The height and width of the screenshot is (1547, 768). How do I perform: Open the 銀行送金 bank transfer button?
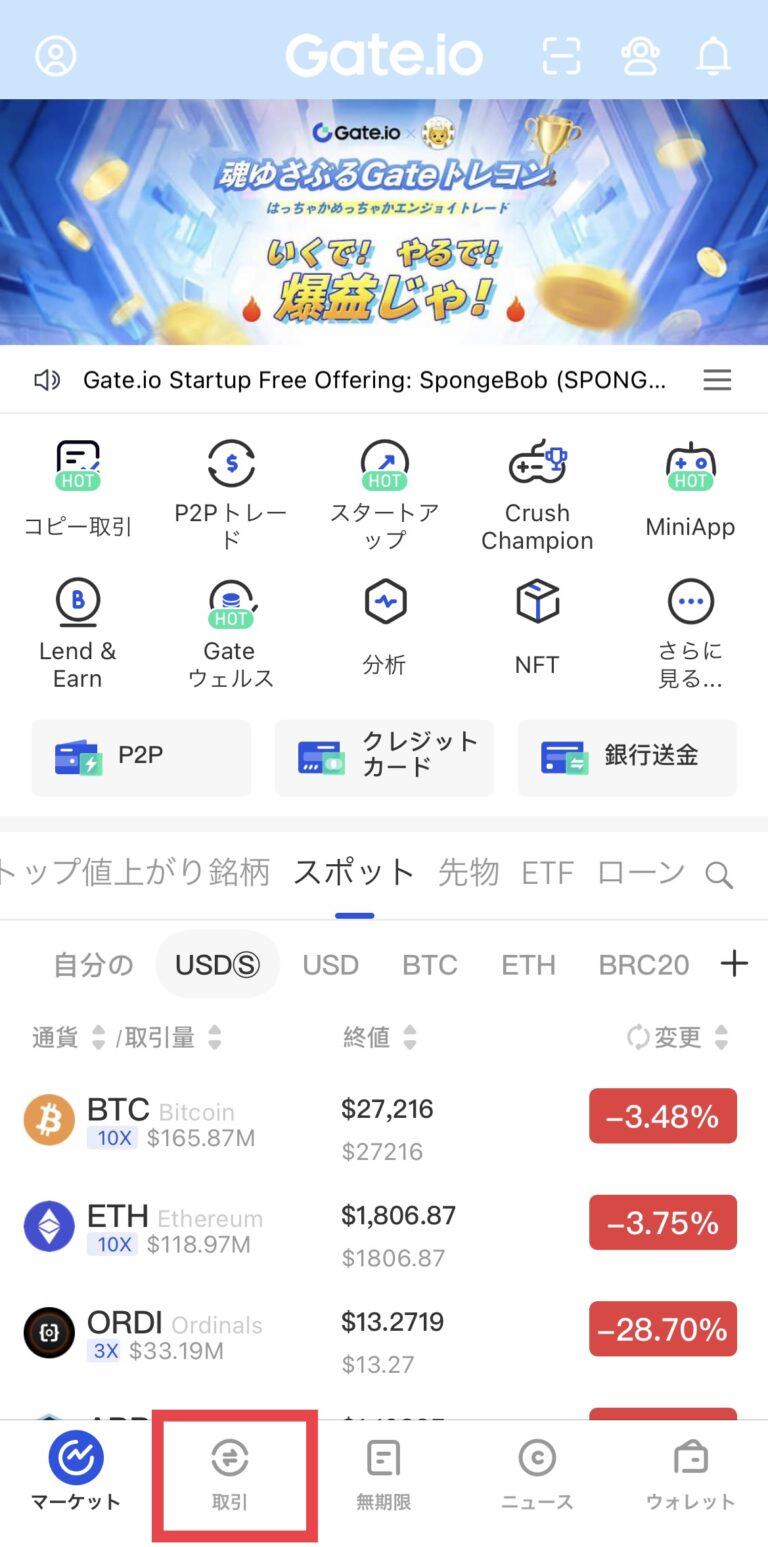627,757
